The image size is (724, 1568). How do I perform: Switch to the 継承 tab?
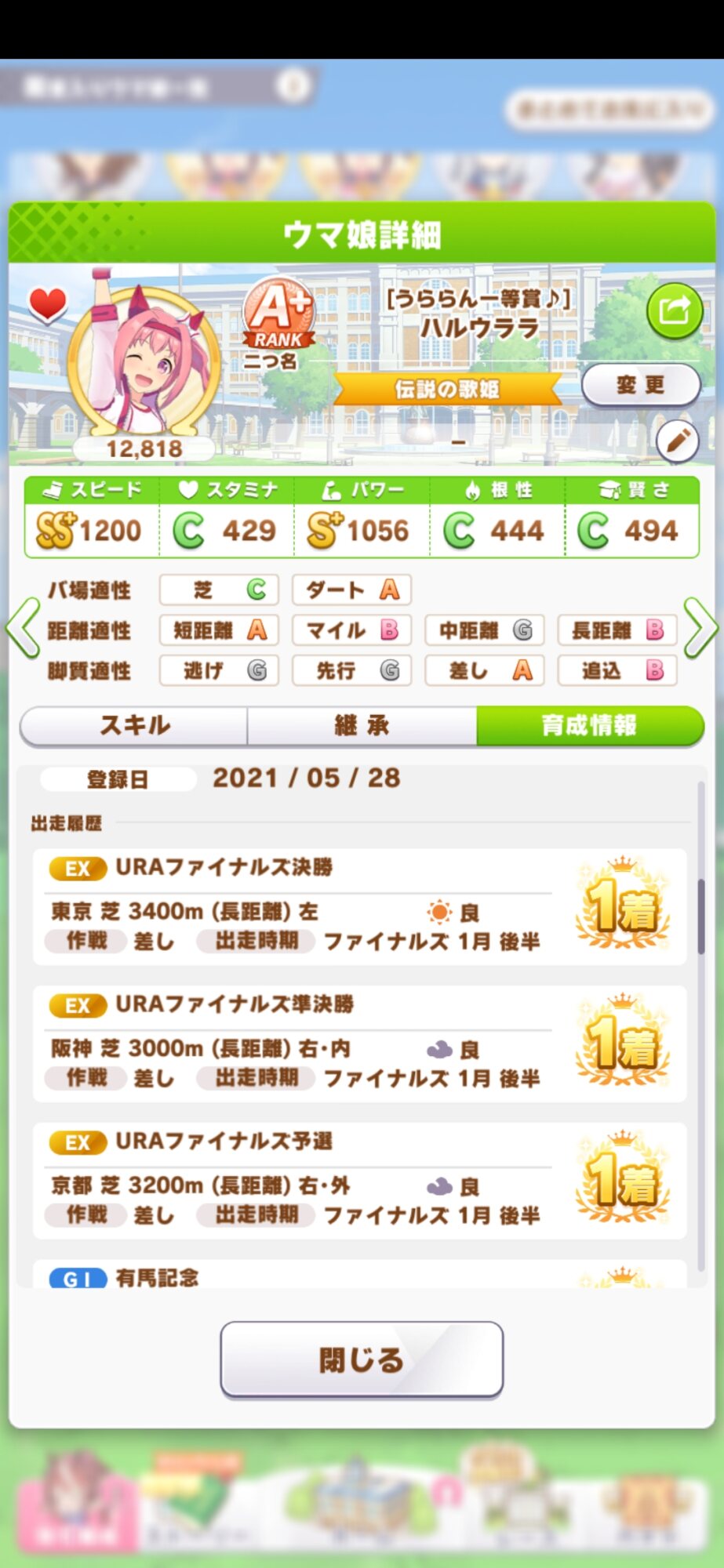[x=362, y=725]
